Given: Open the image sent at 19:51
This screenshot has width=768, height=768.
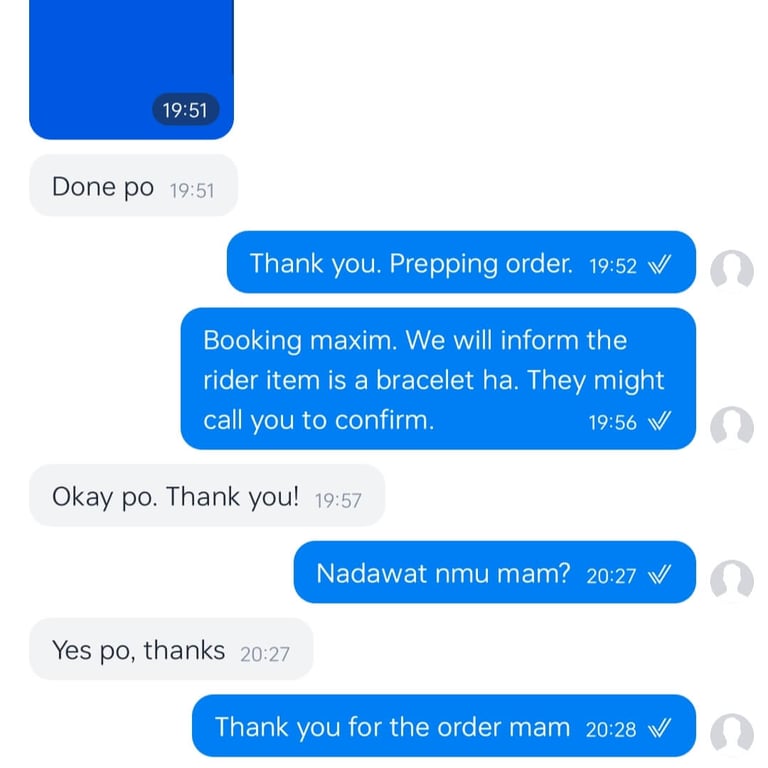Looking at the screenshot, I should tap(131, 60).
